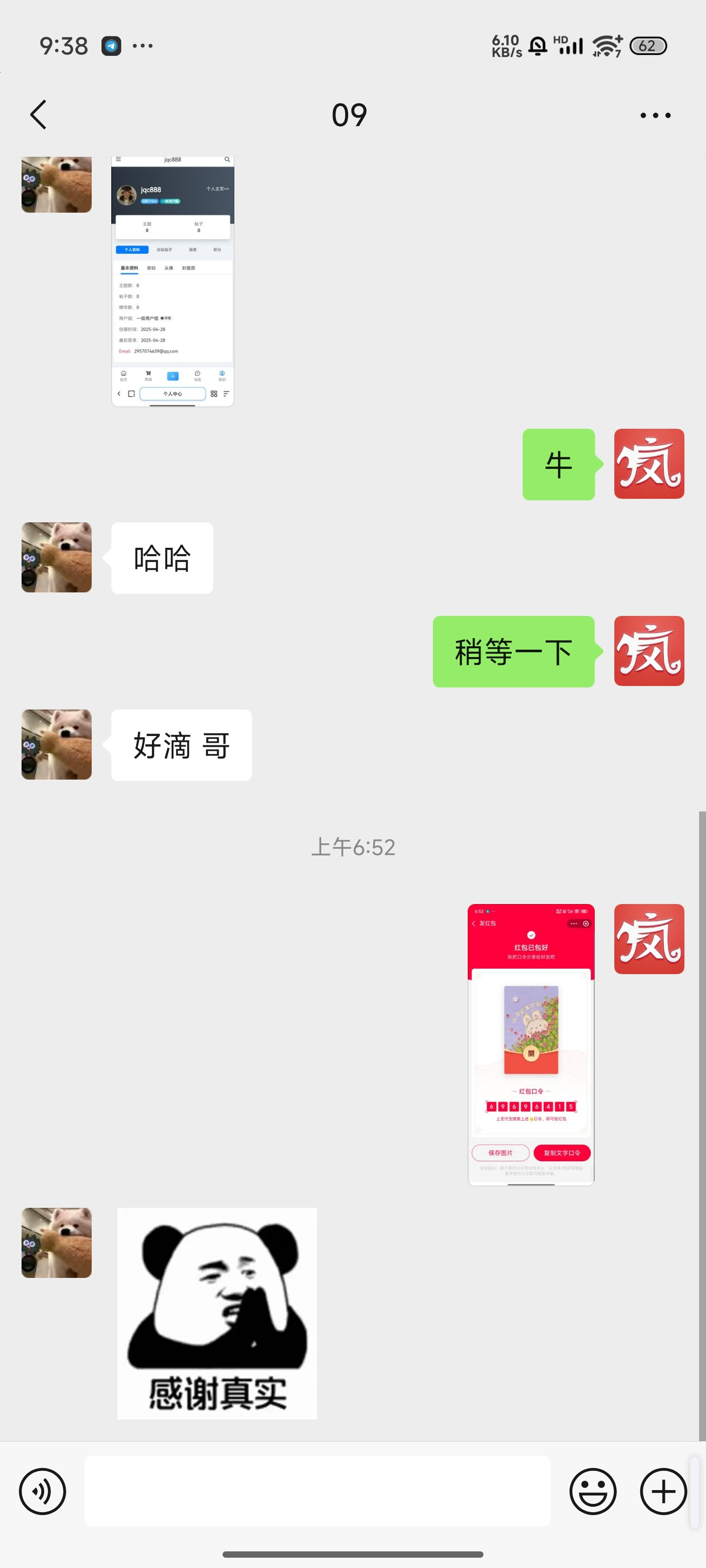Open the plus attachments panel
Viewport: 706px width, 1568px height.
(x=663, y=1491)
